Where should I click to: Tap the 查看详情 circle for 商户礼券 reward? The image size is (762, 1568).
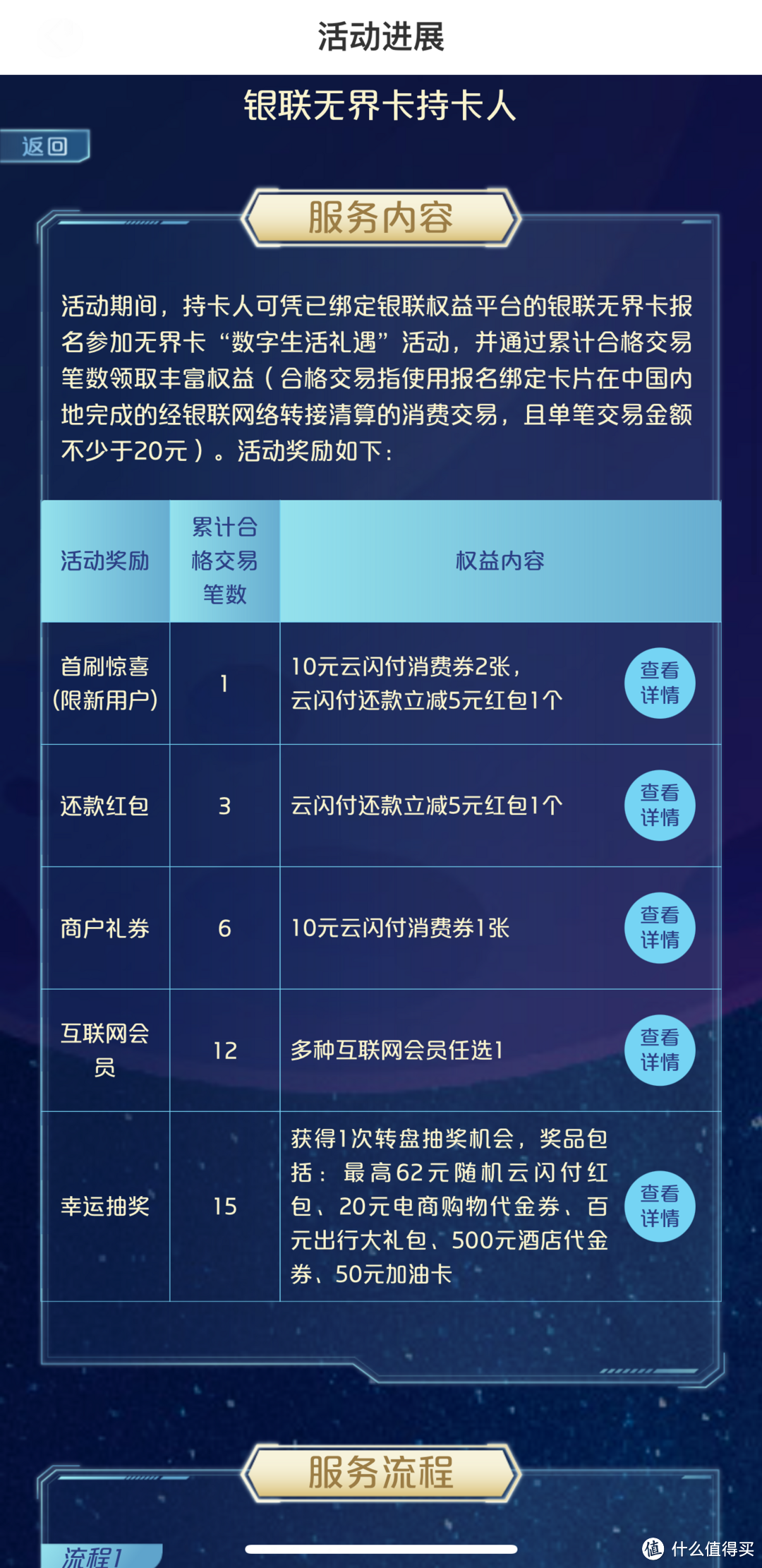[660, 928]
